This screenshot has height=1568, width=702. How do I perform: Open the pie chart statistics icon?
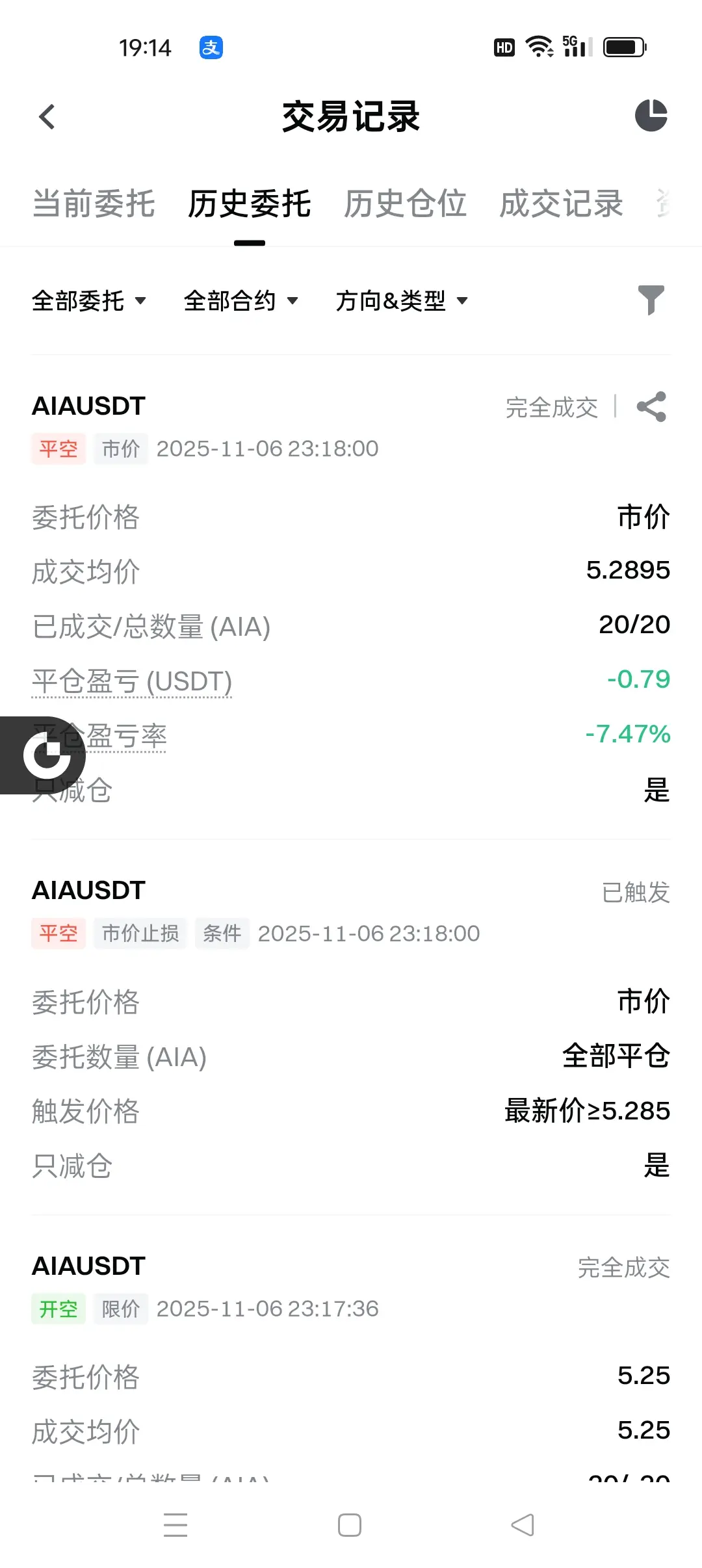point(651,116)
